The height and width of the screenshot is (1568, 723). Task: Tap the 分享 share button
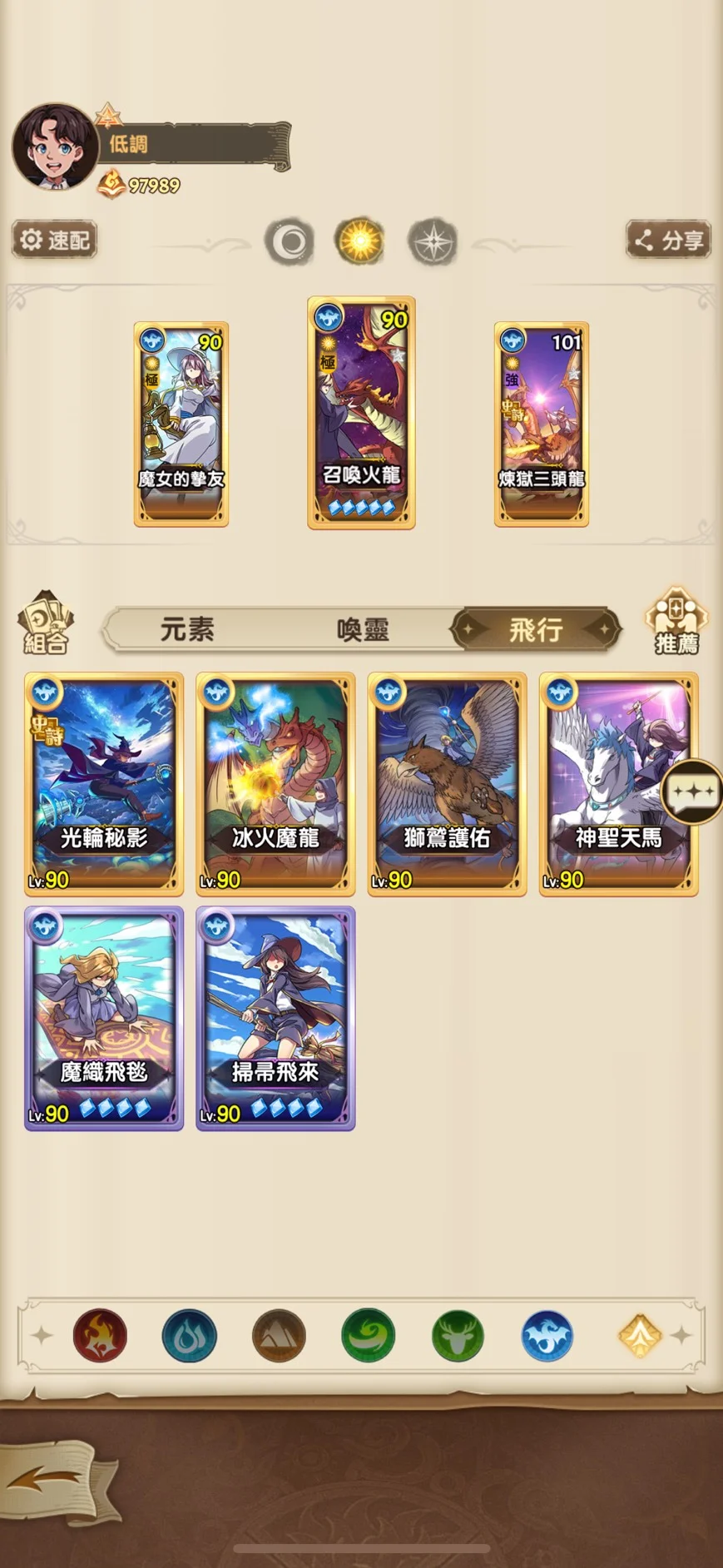pos(668,241)
